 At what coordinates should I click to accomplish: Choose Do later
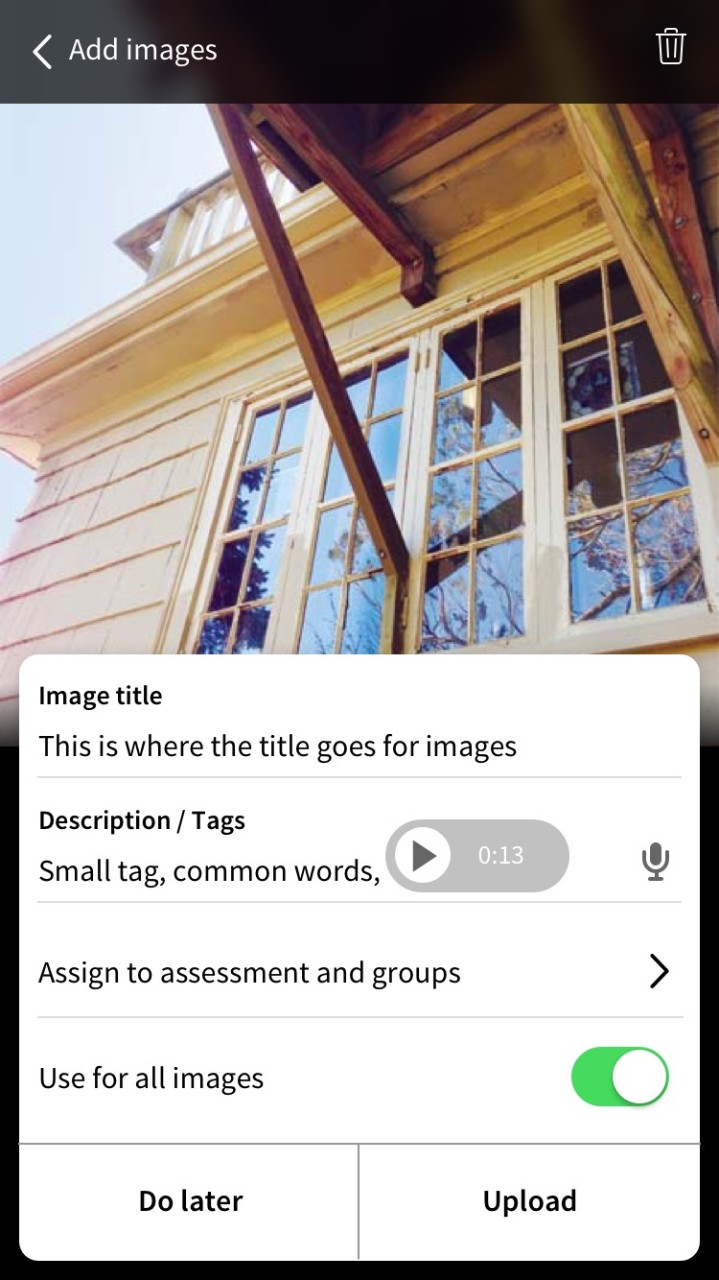point(190,1200)
